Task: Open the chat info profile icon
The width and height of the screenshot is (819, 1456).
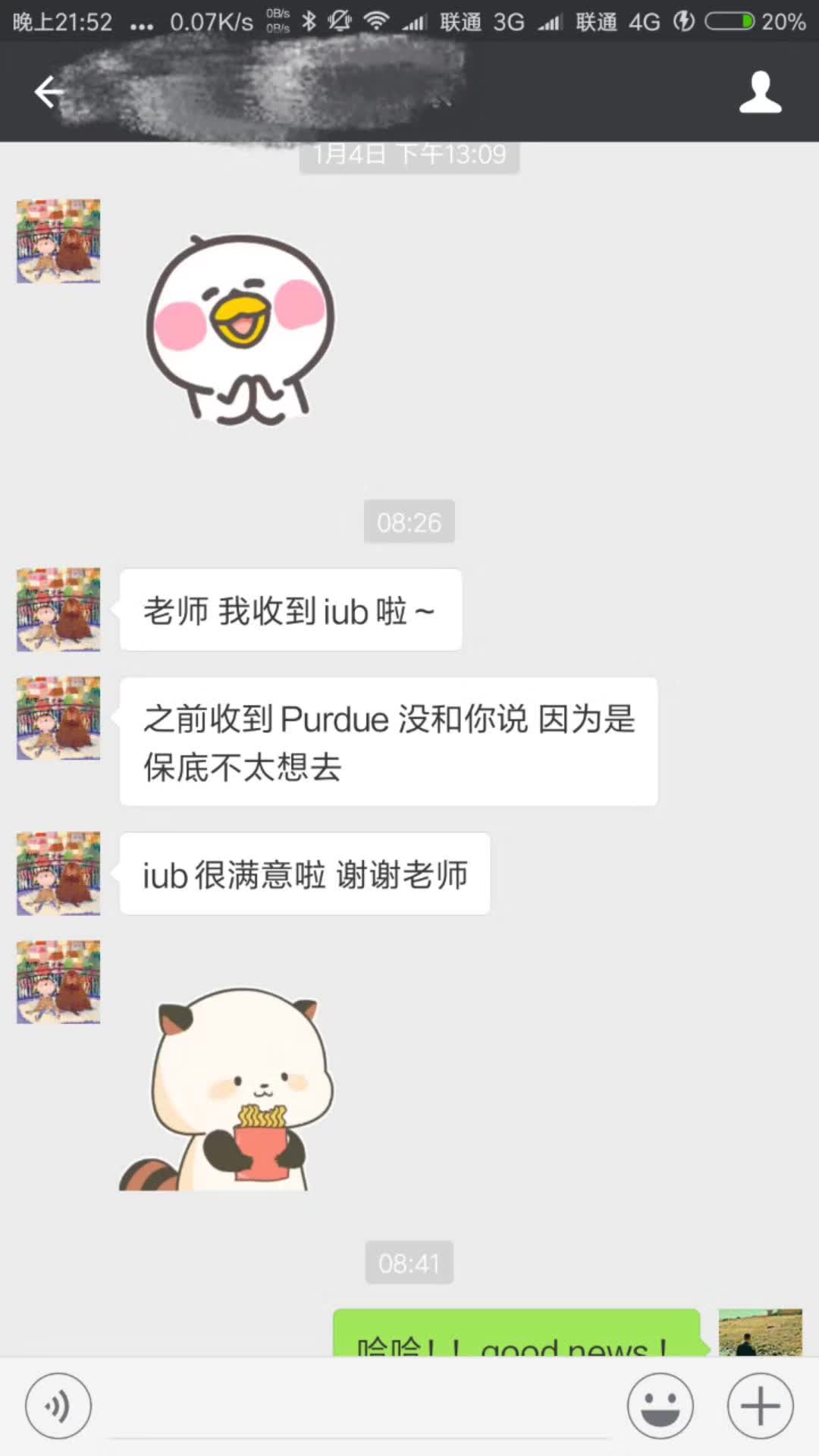Action: [x=760, y=93]
